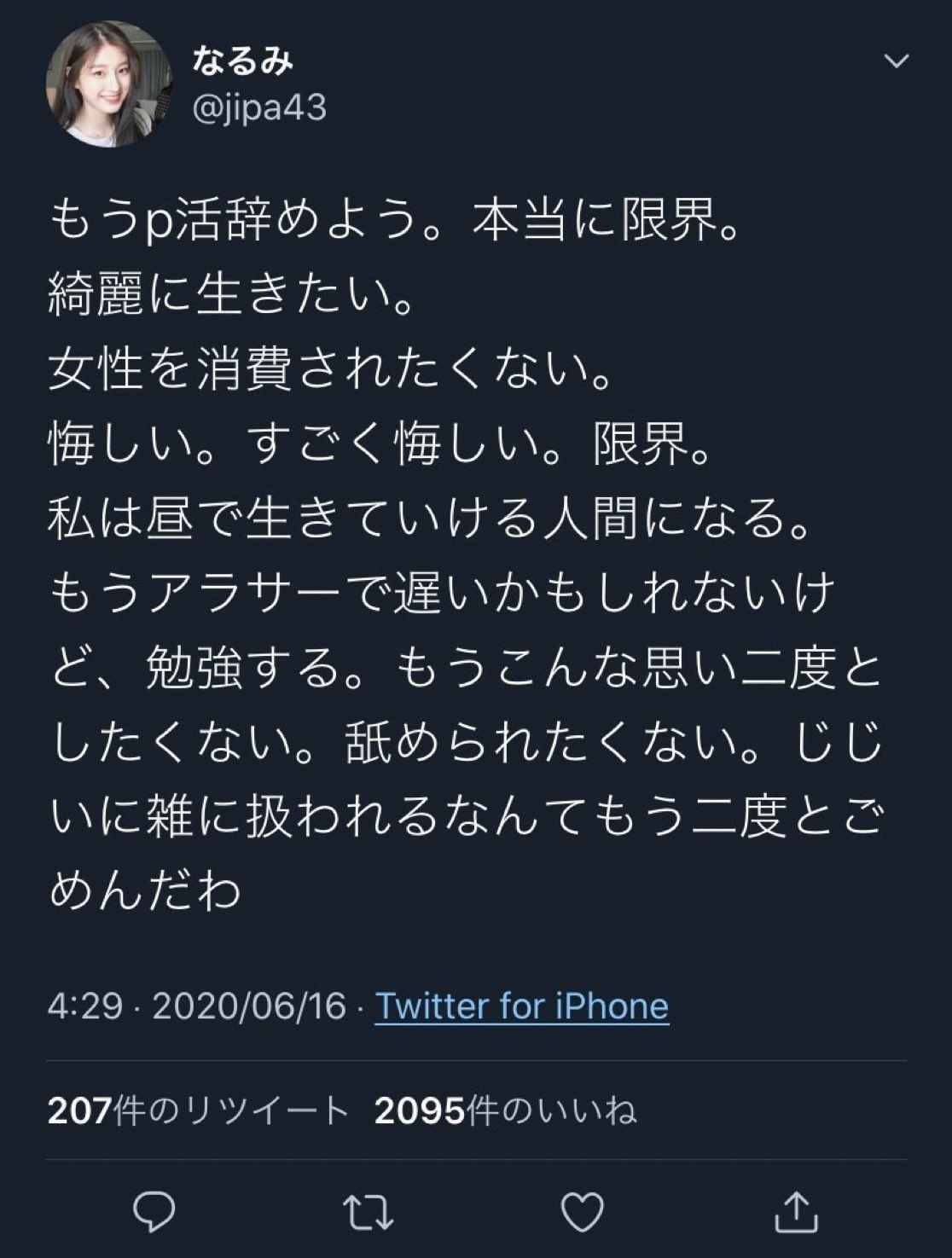Share this tweet
The image size is (952, 1258).
pyautogui.click(x=796, y=1211)
